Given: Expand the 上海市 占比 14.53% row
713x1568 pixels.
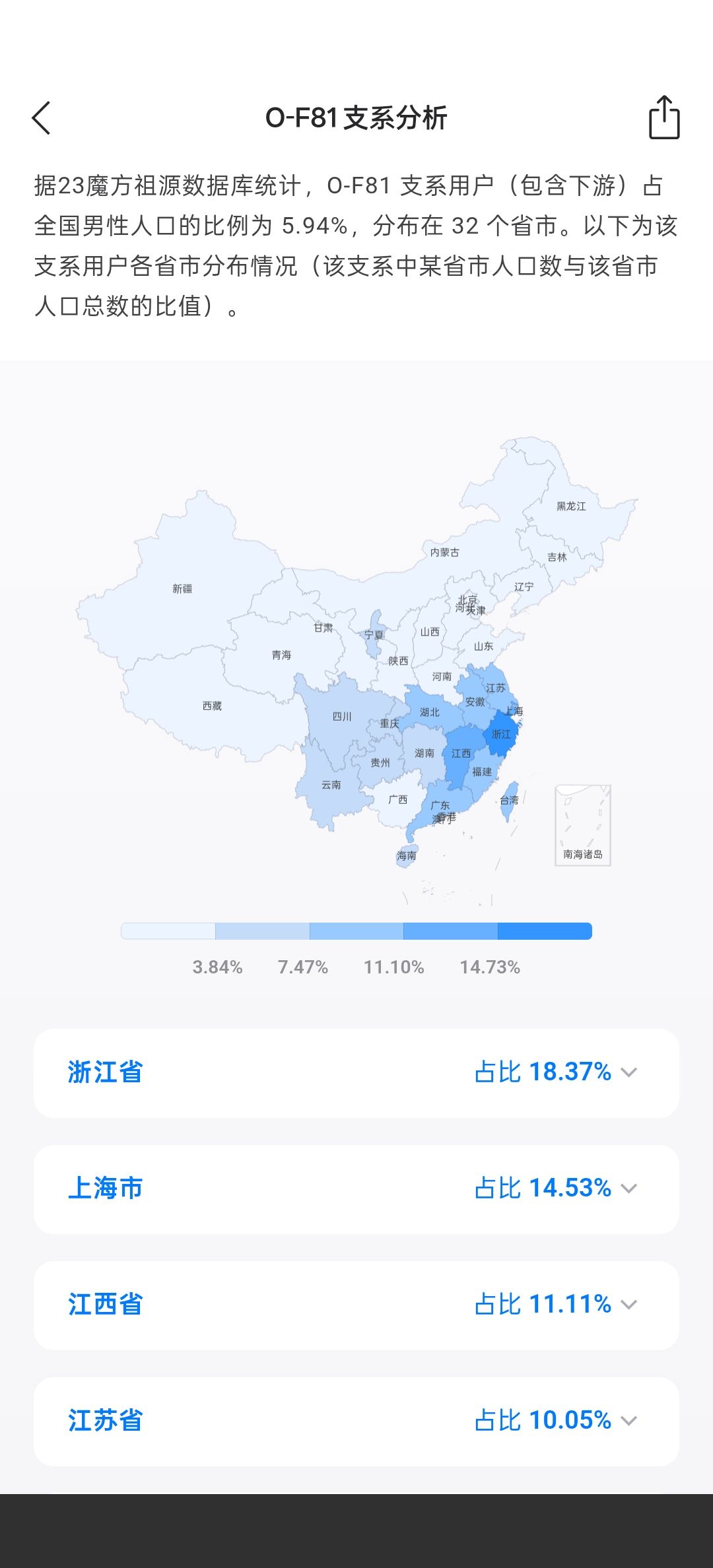Looking at the screenshot, I should 628,1189.
